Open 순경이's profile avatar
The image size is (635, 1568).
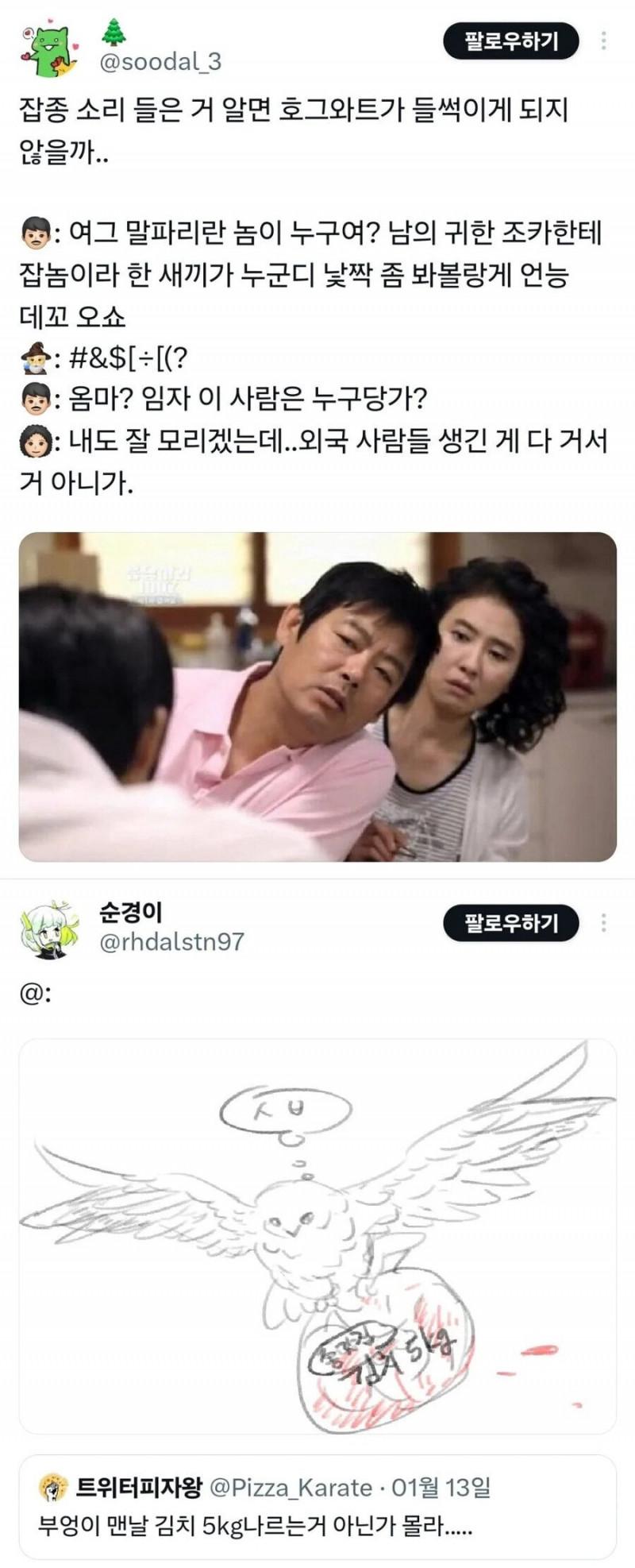[49, 929]
